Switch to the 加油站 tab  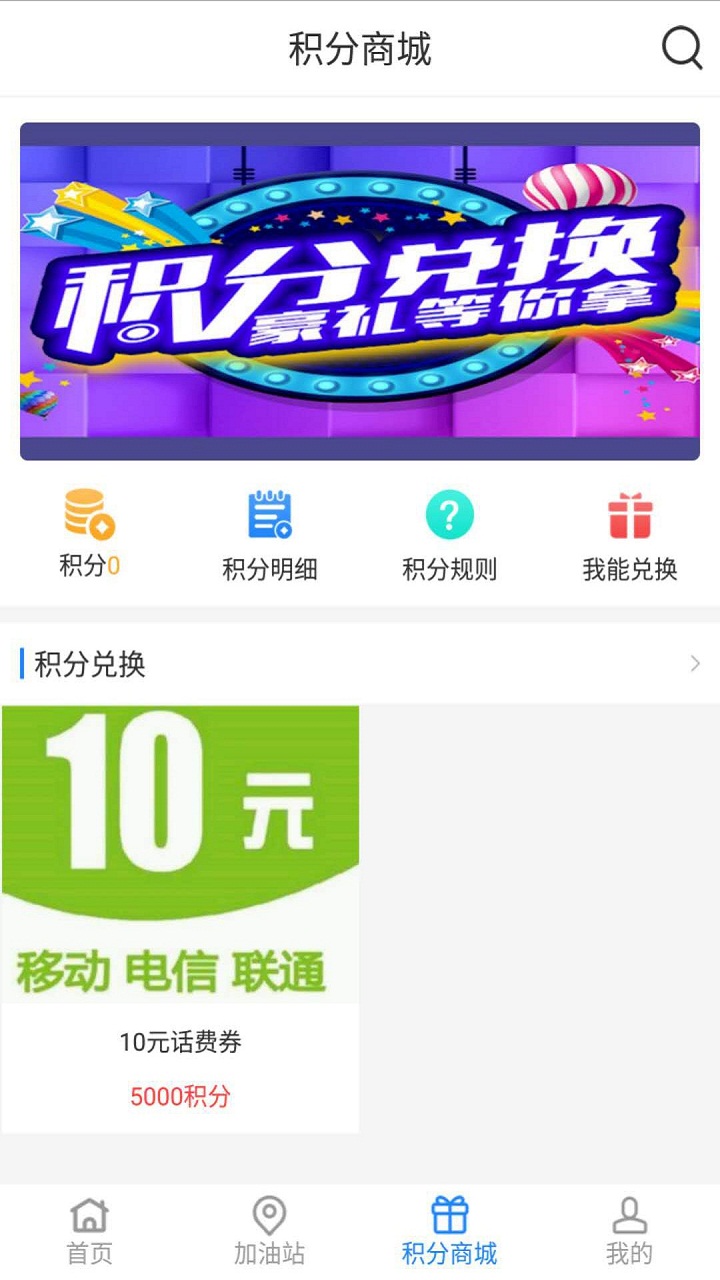coord(268,1229)
